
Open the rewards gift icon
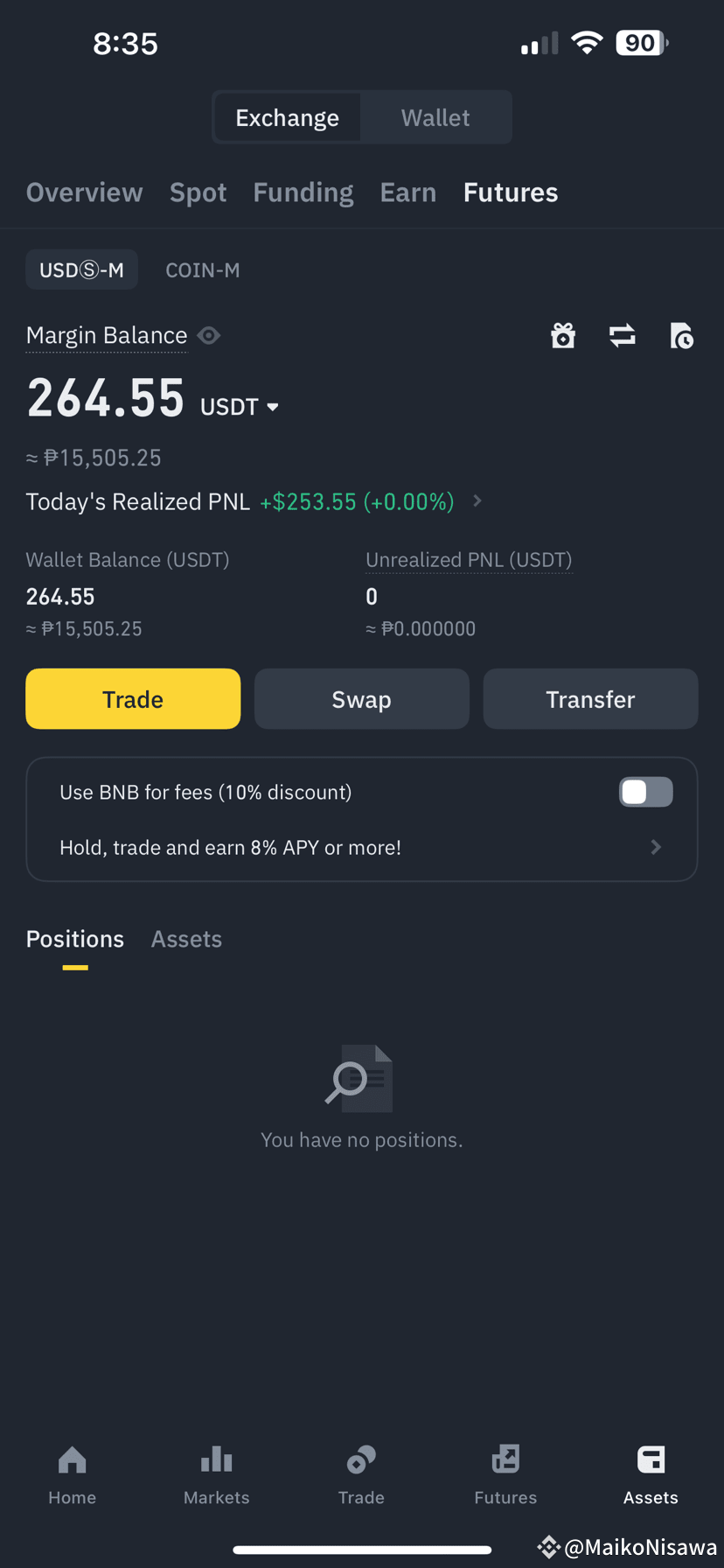563,335
